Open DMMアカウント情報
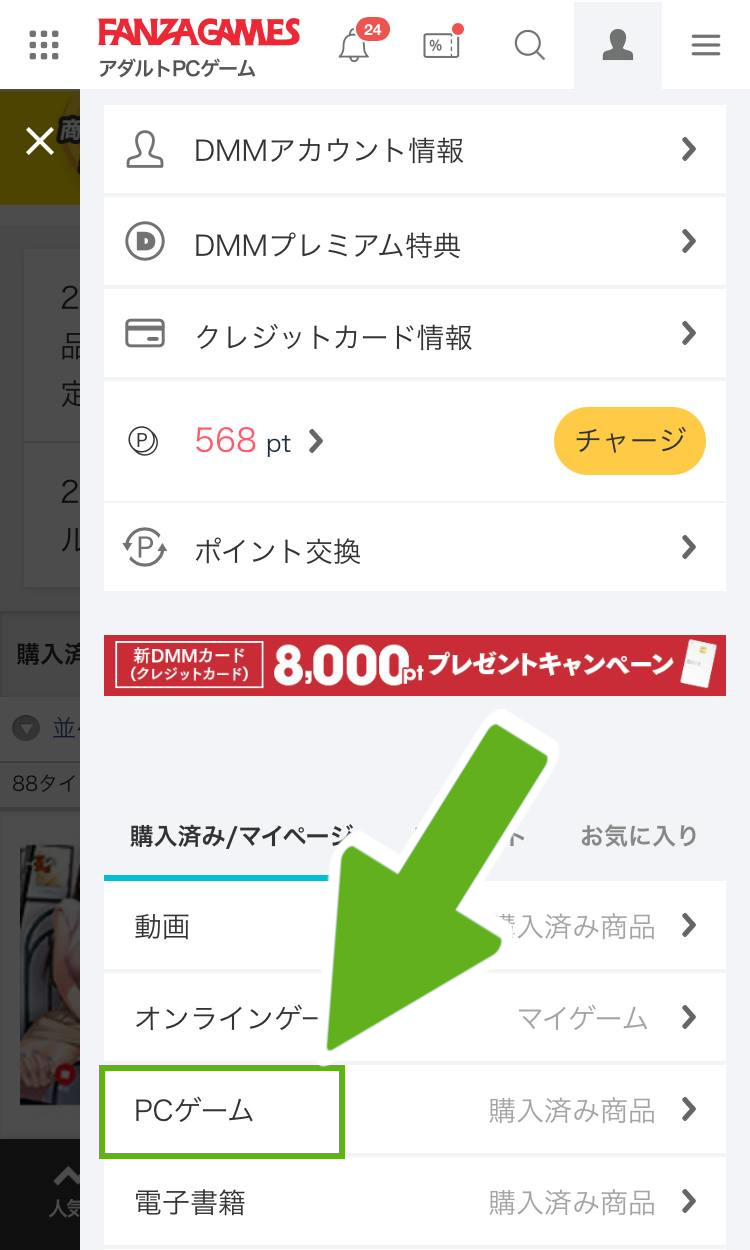The image size is (750, 1250). pyautogui.click(x=414, y=151)
